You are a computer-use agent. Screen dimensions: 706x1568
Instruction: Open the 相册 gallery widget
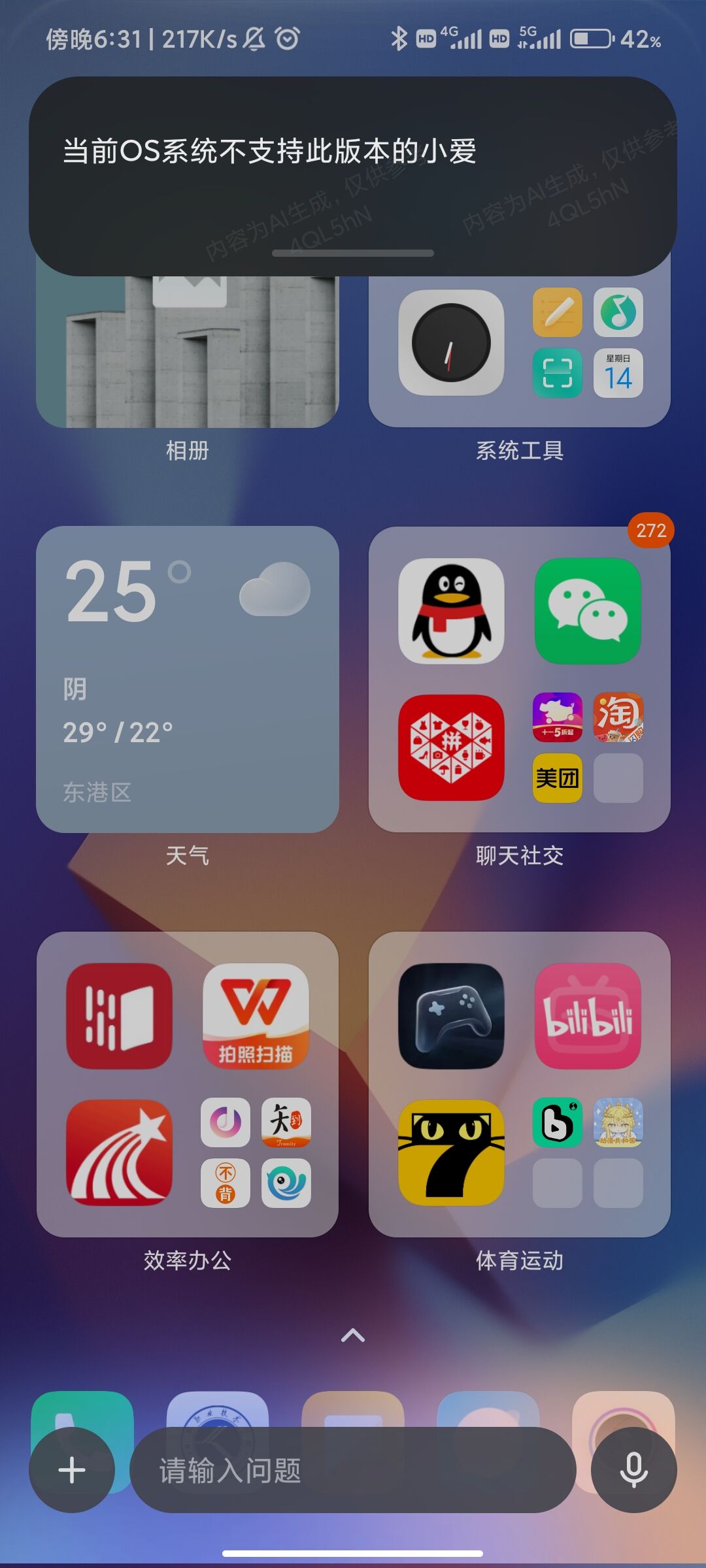pos(188,353)
